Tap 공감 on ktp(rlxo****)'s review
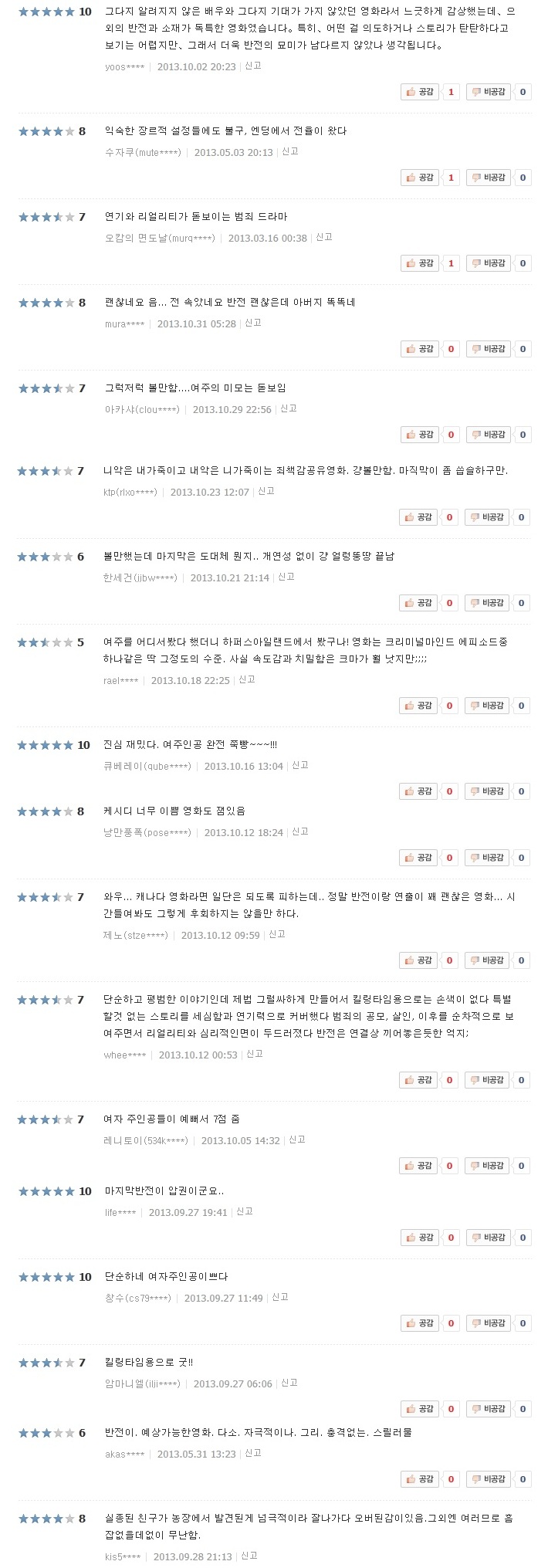548x1568 pixels. (420, 518)
